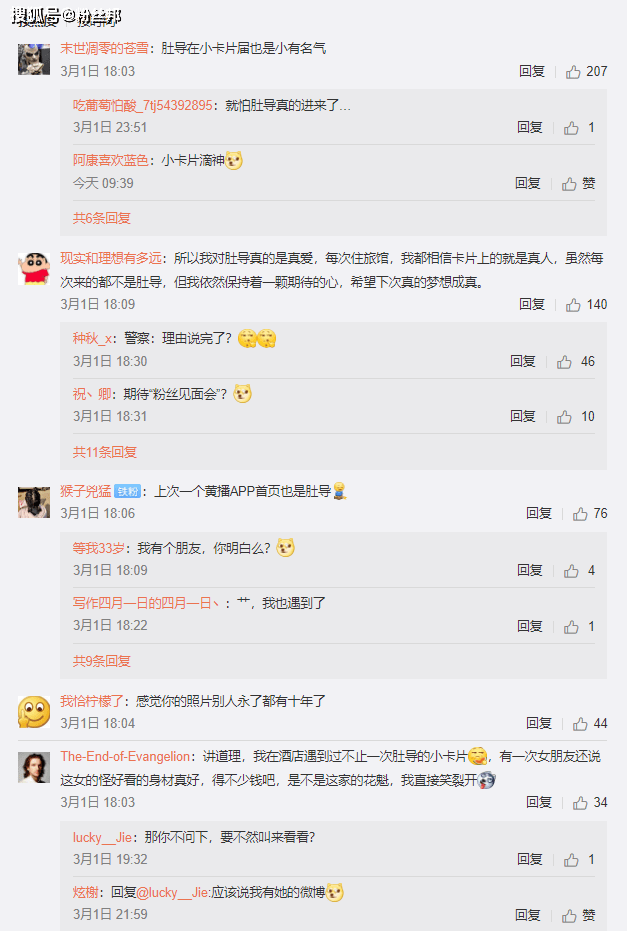Reply to lucky__Jie's comment
The width and height of the screenshot is (627, 931).
[x=529, y=860]
